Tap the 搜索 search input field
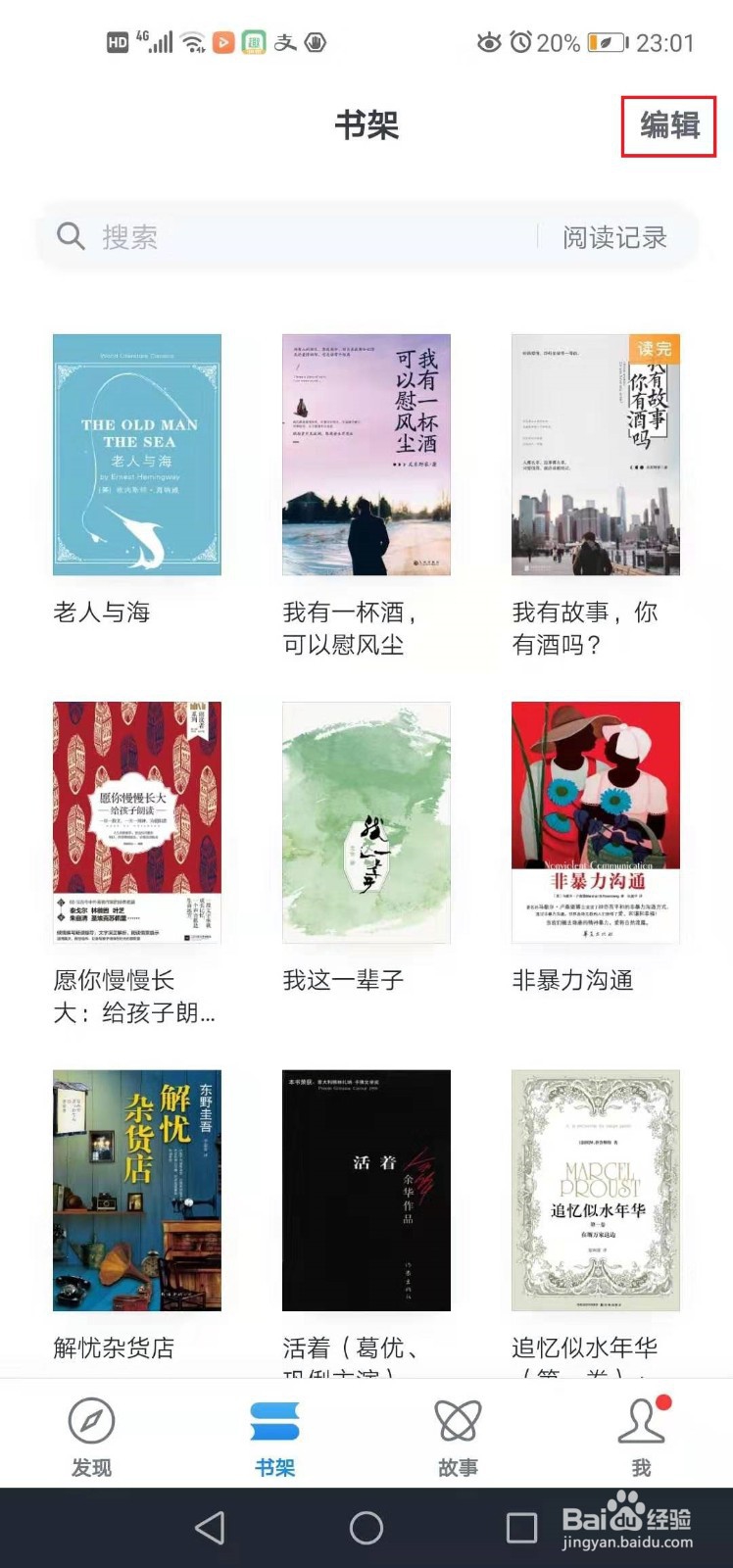The height and width of the screenshot is (1568, 733). (196, 235)
